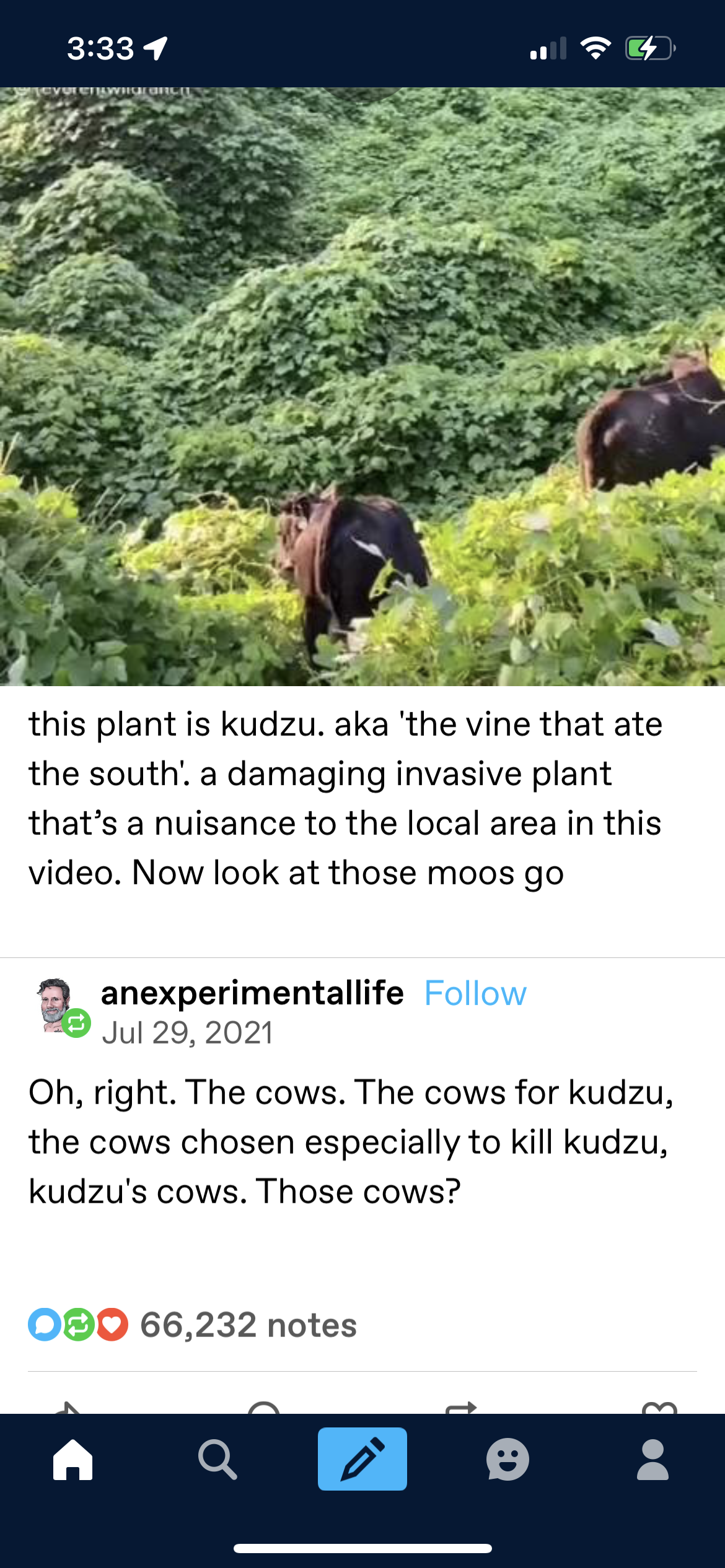This screenshot has width=725, height=1568.
Task: Go to the Home dashboard tab
Action: (x=72, y=1460)
